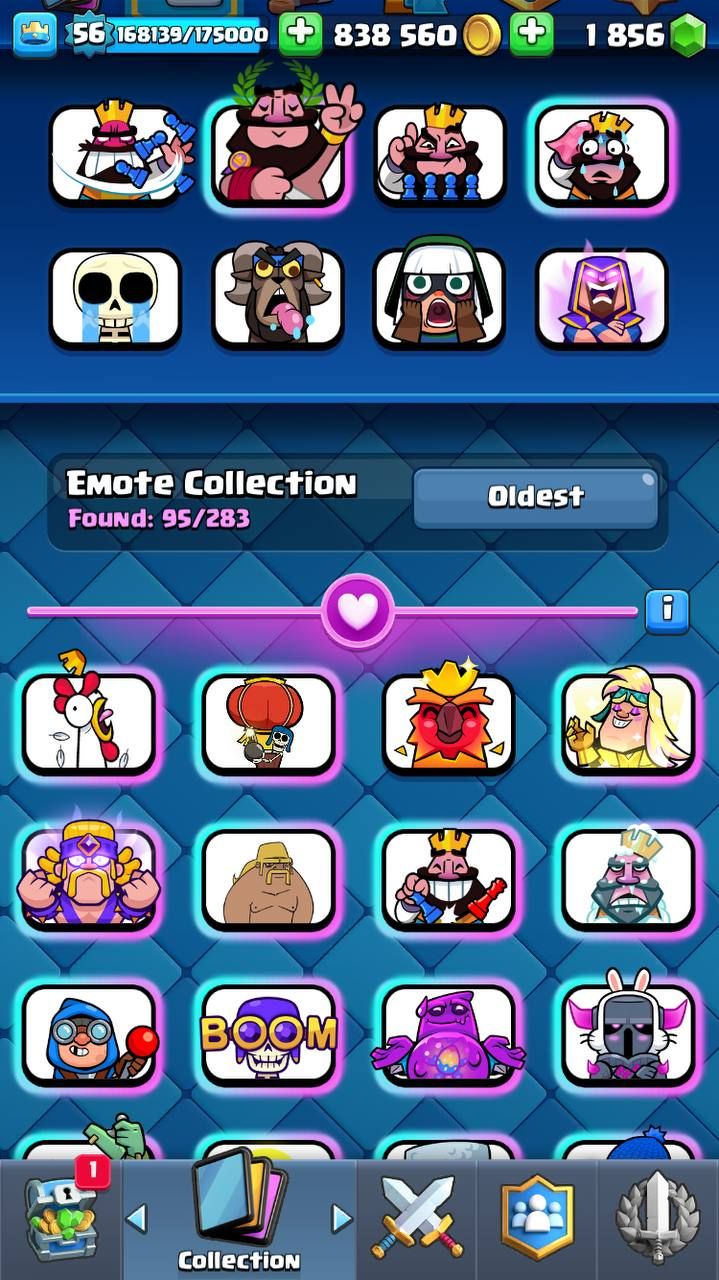719x1280 pixels.
Task: Open the Events sword laurel tab
Action: [x=657, y=1219]
